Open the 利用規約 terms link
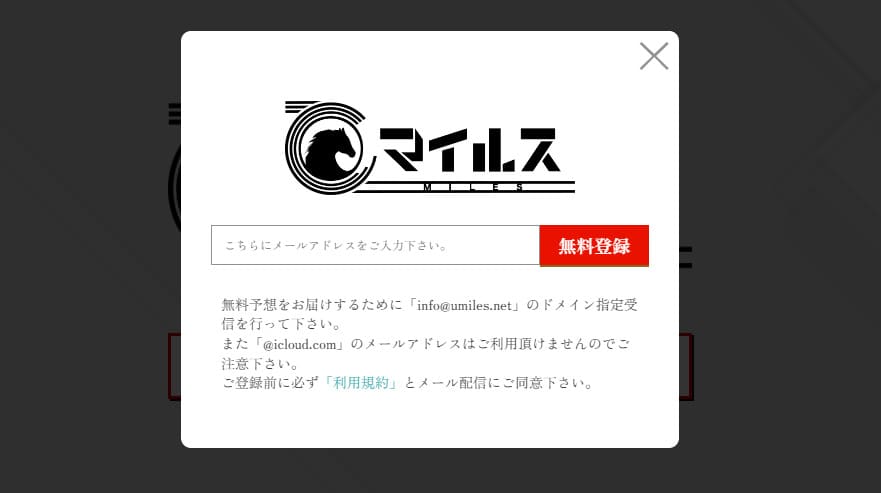Screen dimensions: 881x493 coord(362,383)
